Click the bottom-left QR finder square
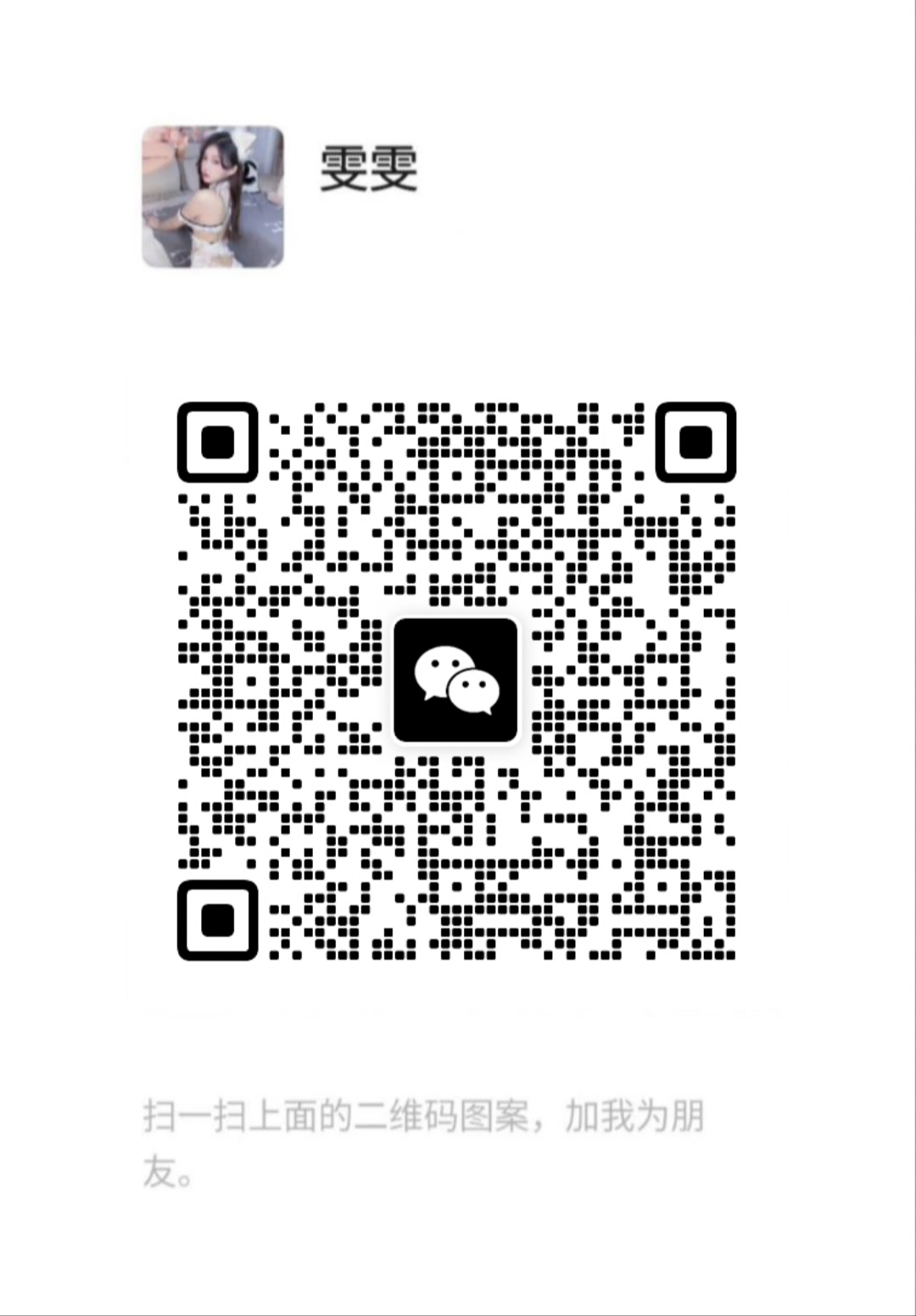This screenshot has width=916, height=1316. (x=216, y=918)
